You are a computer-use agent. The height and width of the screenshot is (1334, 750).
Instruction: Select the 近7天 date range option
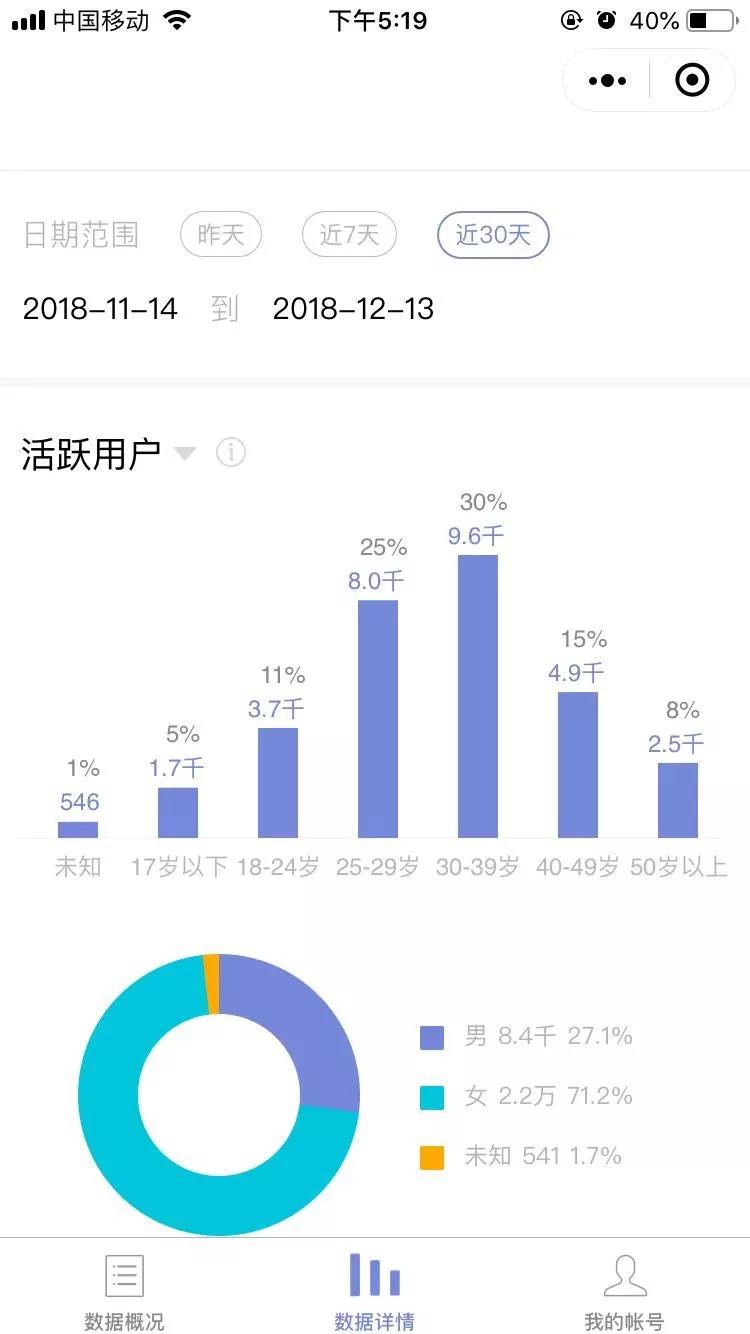tap(348, 235)
